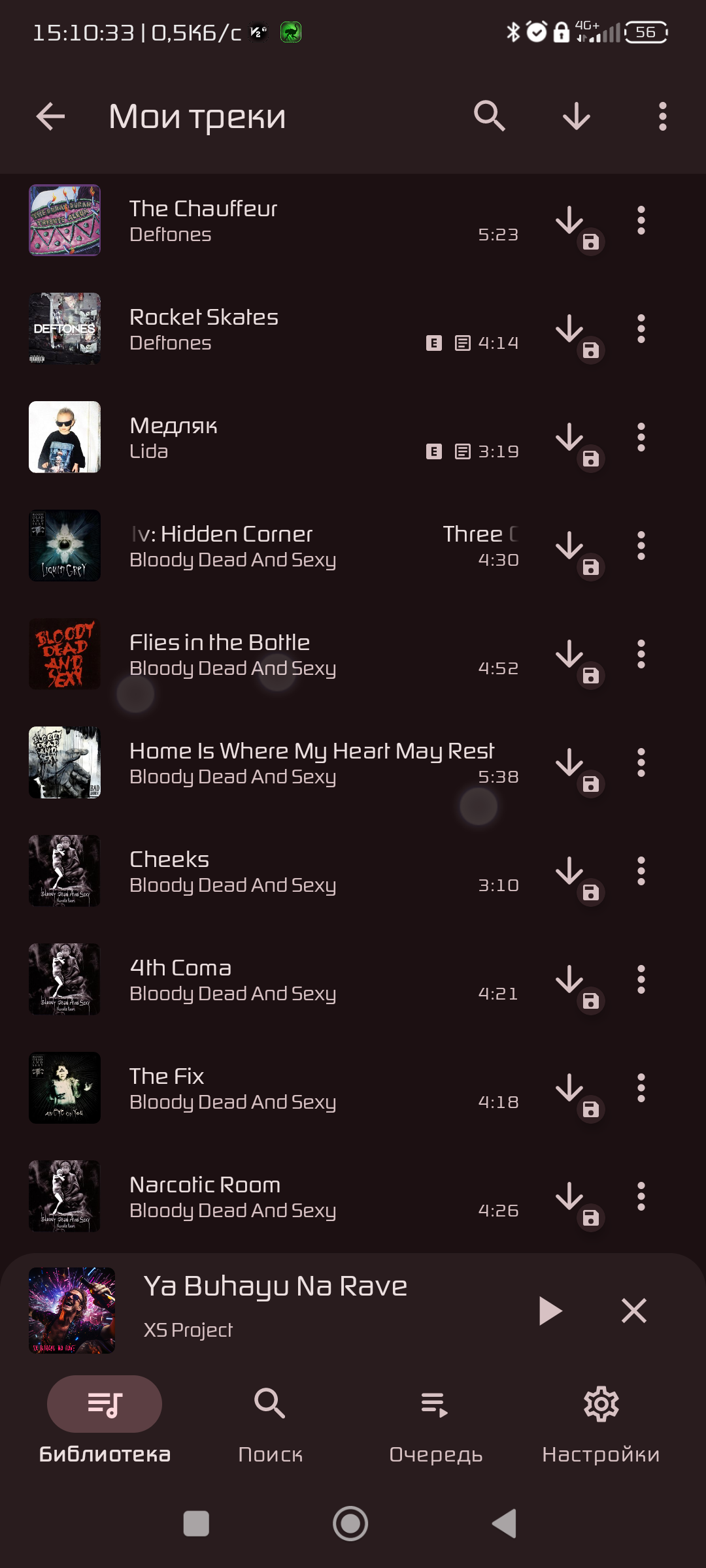Open options for Медляк by Lida
The width and height of the screenshot is (706, 1568).
click(641, 438)
